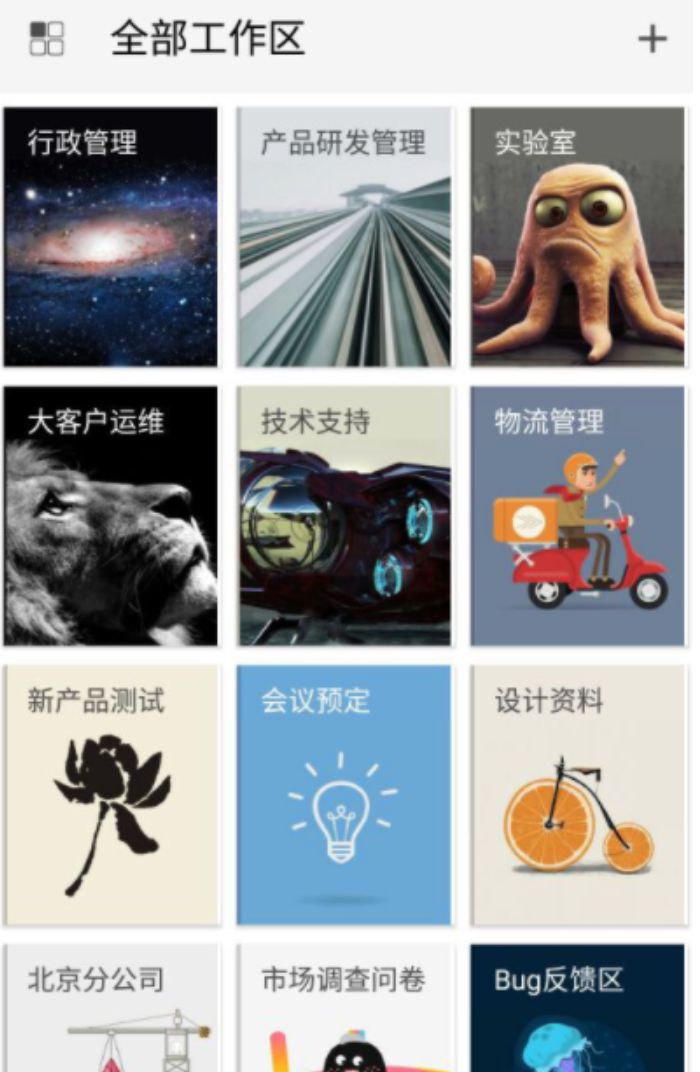Enter the 北京分公司 workspace
The image size is (700, 1072).
click(x=111, y=1010)
